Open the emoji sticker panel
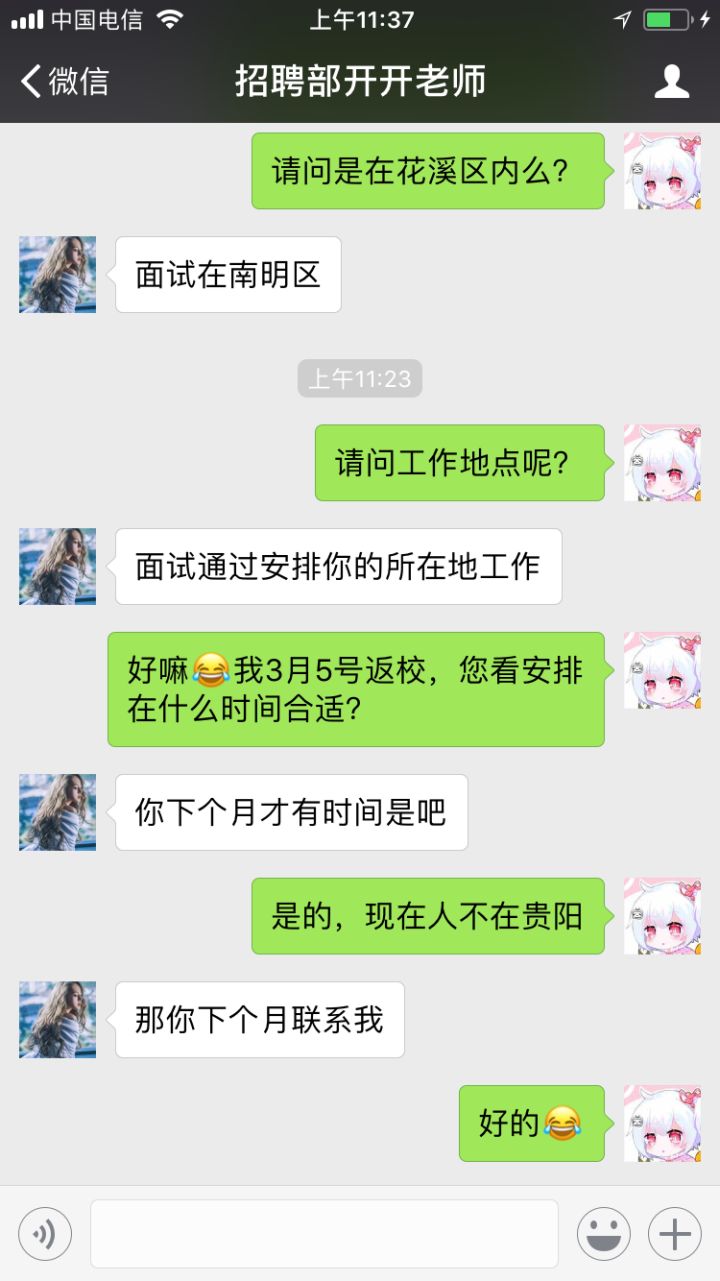The image size is (720, 1281). 603,1234
